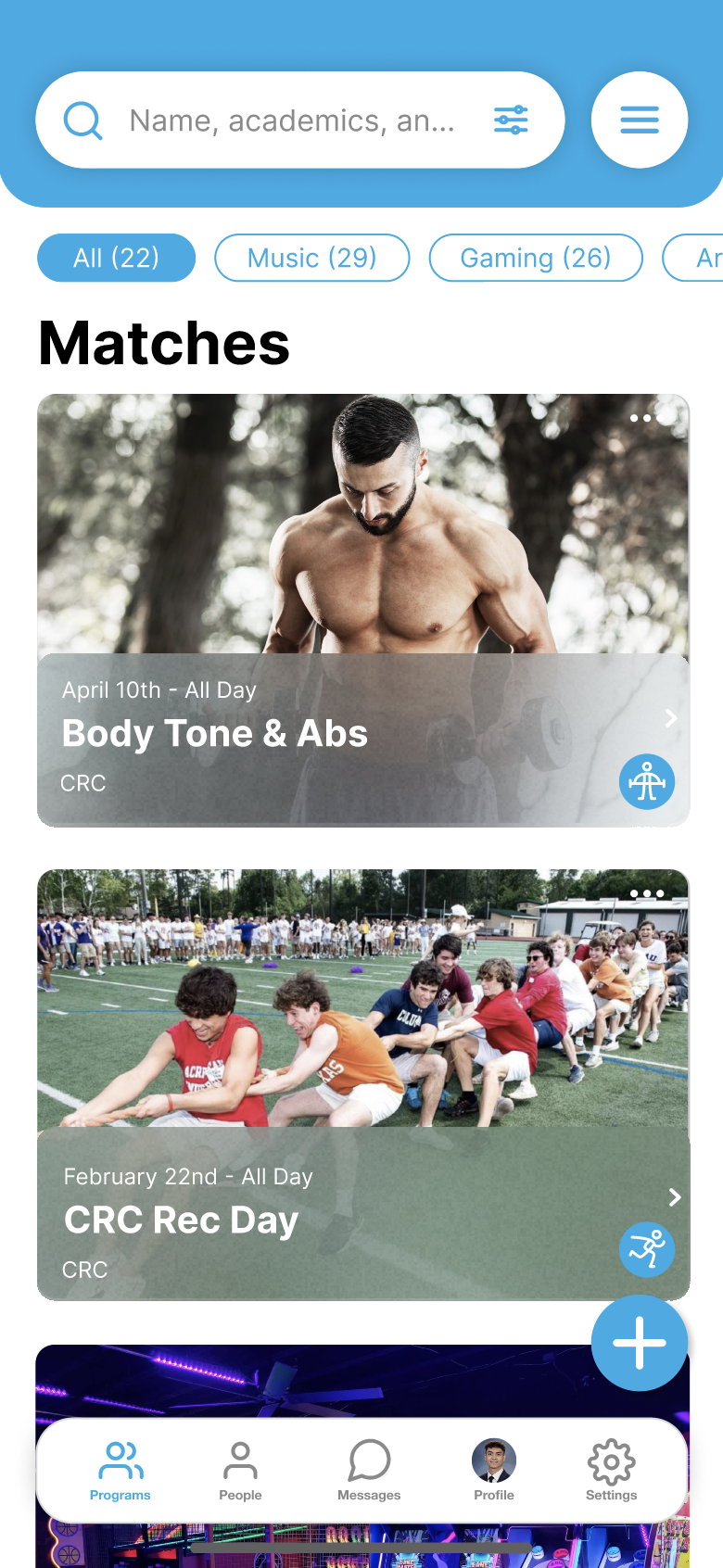
Task: Tap the plus button to add new
Action: coord(640,1343)
